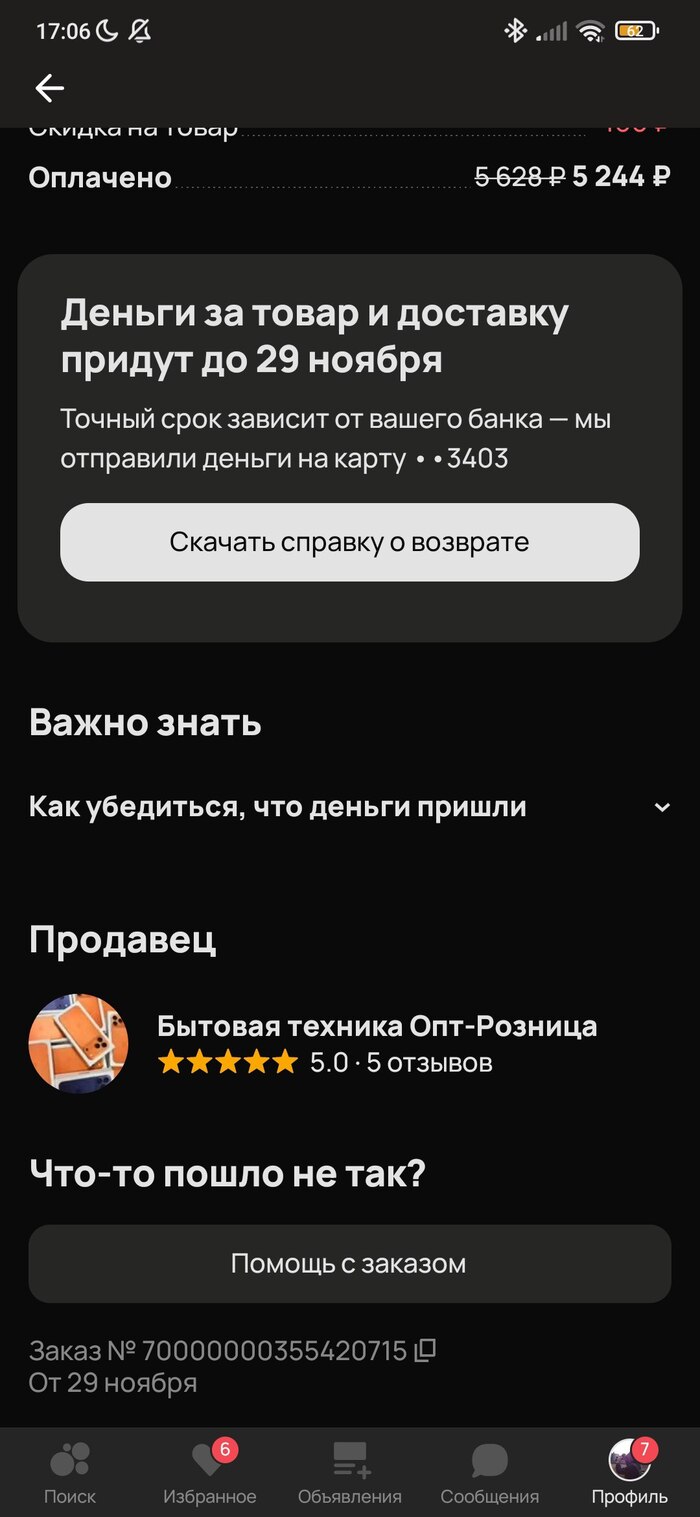Go back using the arrow icon
This screenshot has width=700, height=1517.
pos(49,88)
